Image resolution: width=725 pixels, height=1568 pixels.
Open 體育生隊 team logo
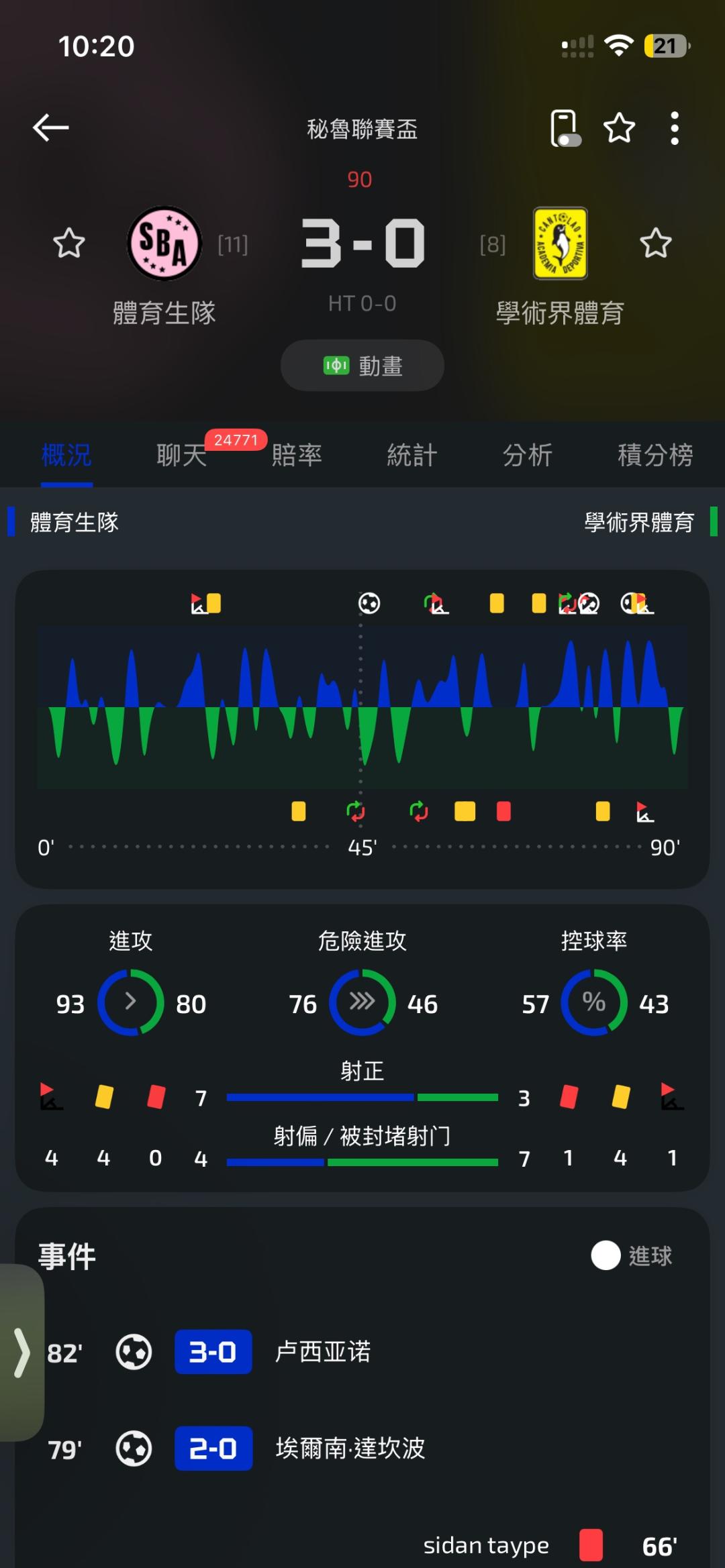click(x=164, y=243)
